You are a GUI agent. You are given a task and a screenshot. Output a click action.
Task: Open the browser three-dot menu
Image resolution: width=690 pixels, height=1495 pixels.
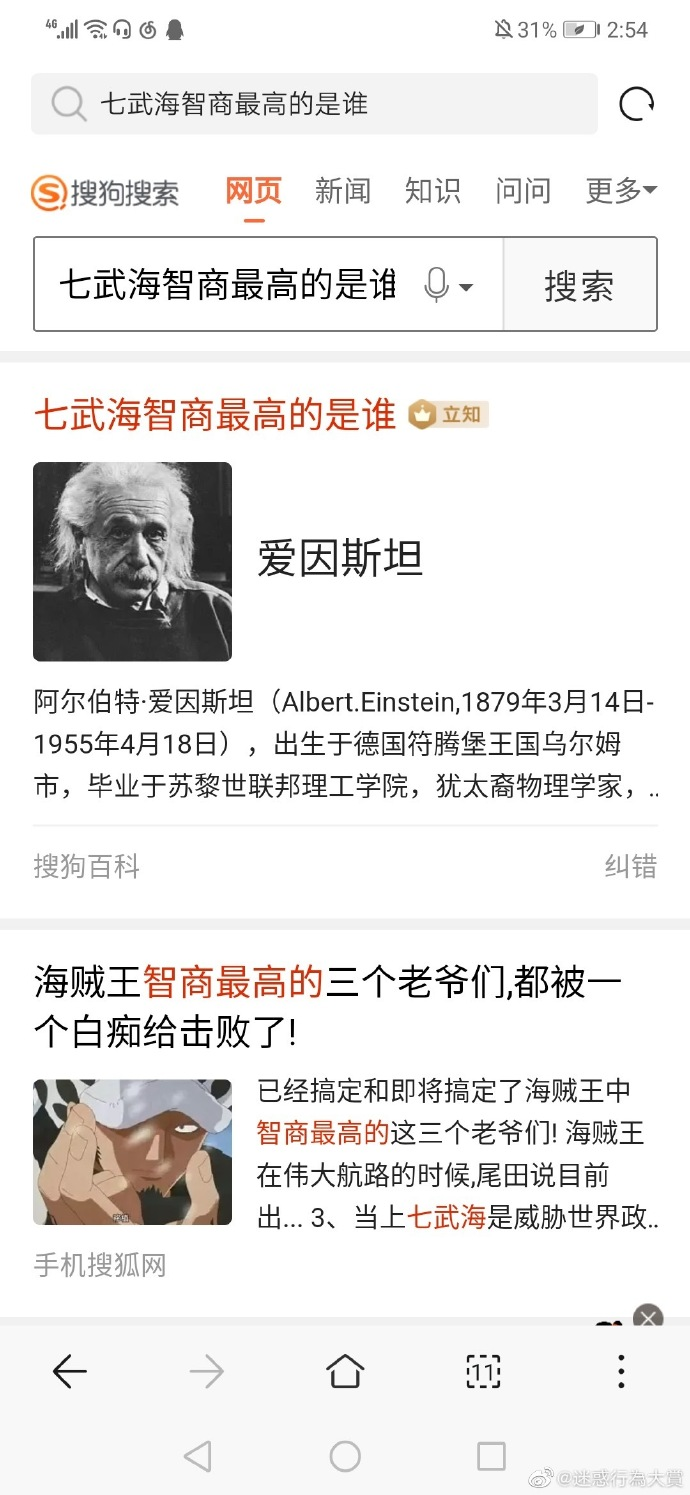(x=621, y=1372)
